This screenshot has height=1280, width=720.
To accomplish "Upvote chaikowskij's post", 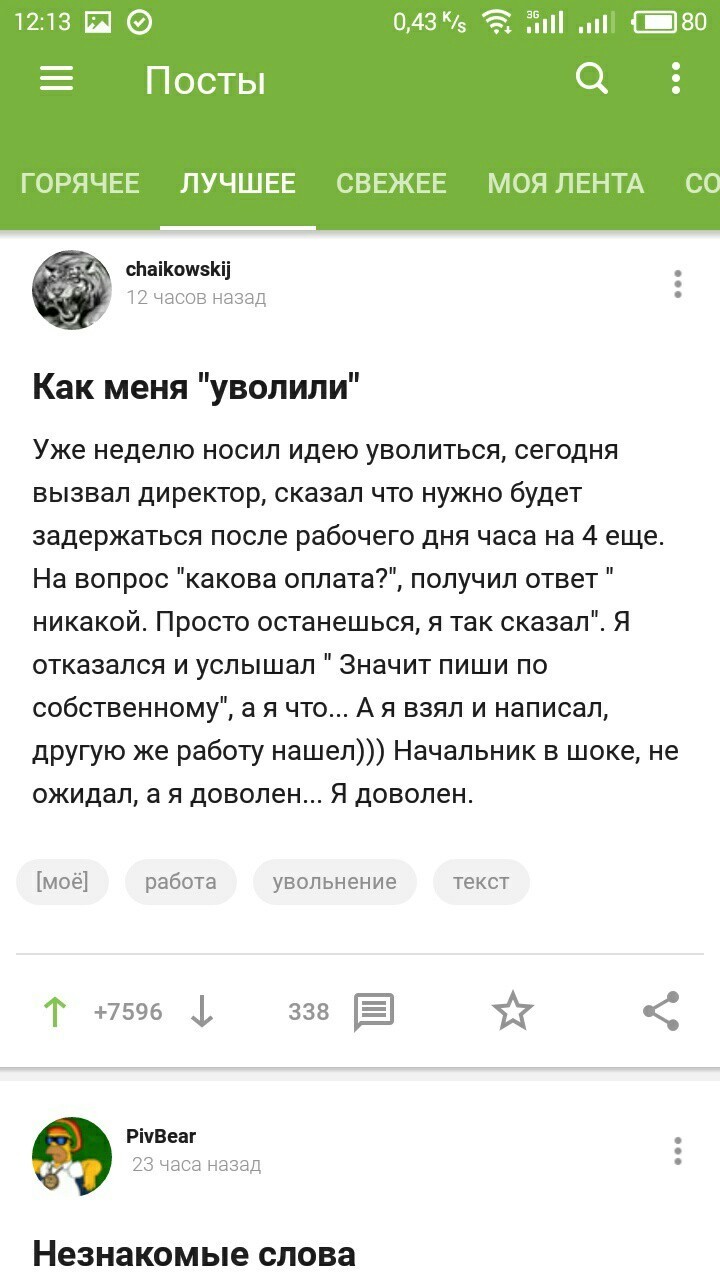I will click(x=55, y=1012).
